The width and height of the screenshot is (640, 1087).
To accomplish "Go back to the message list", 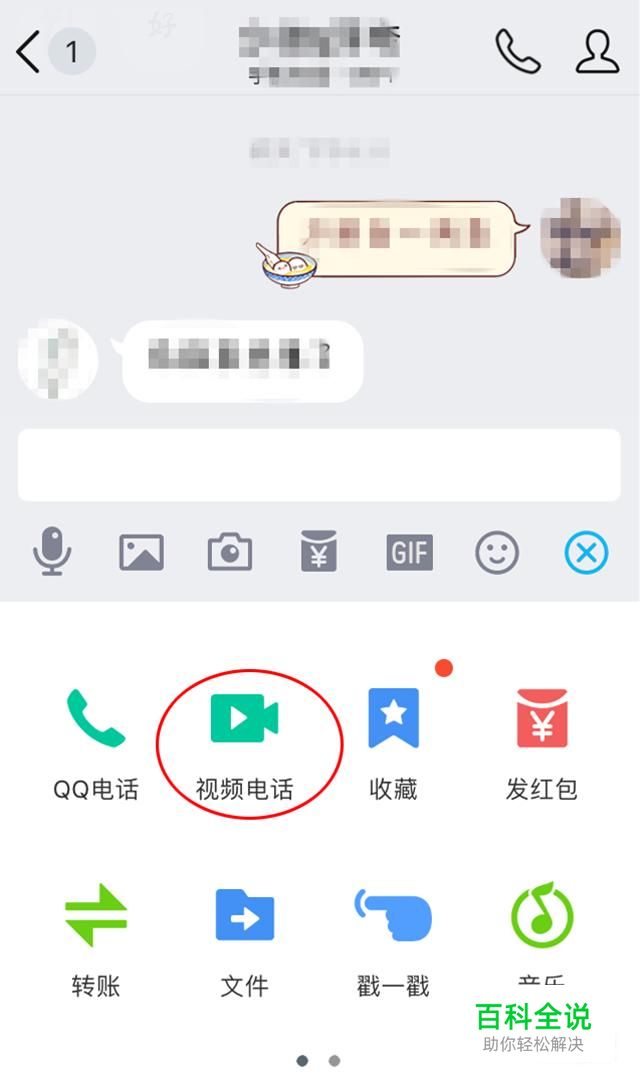I will tap(30, 52).
